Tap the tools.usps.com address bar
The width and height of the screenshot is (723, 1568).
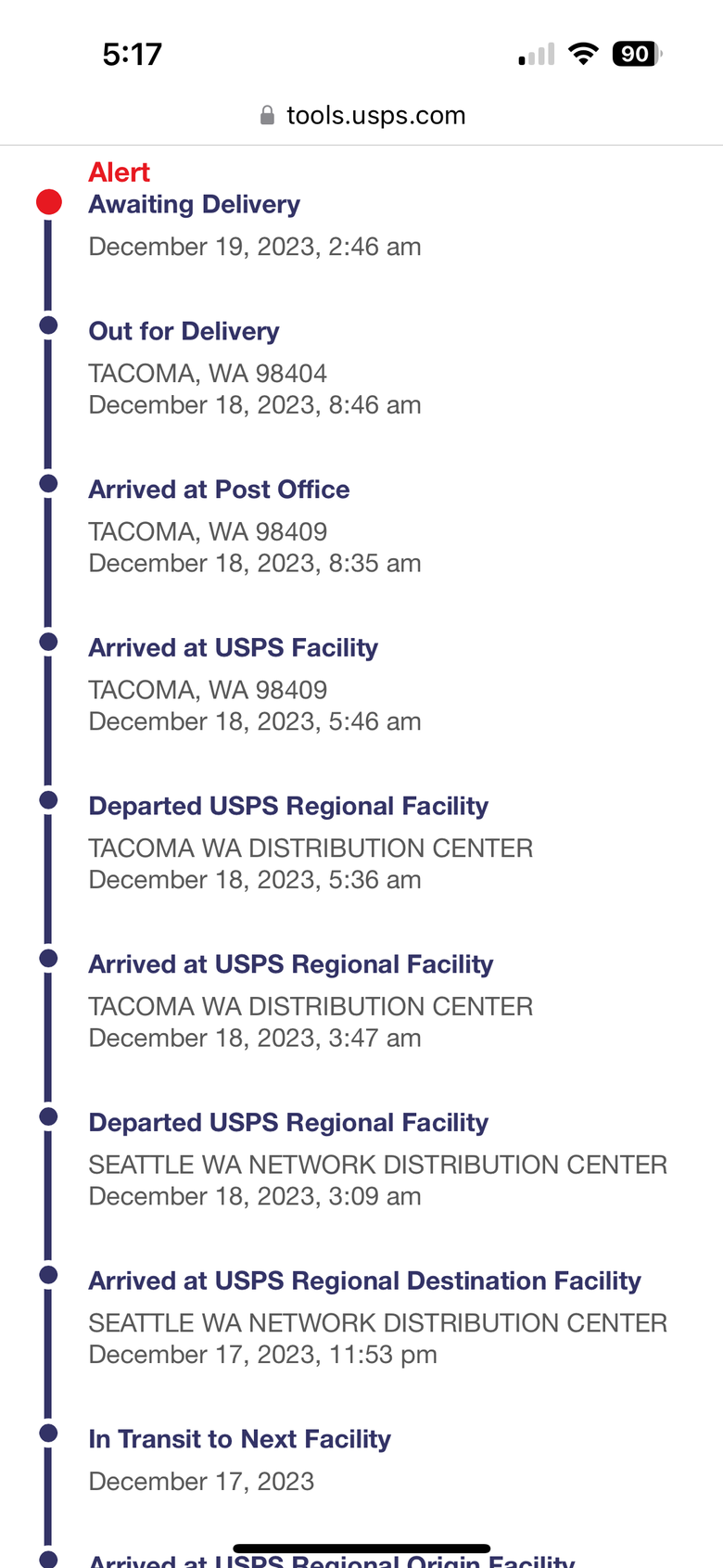point(362,115)
